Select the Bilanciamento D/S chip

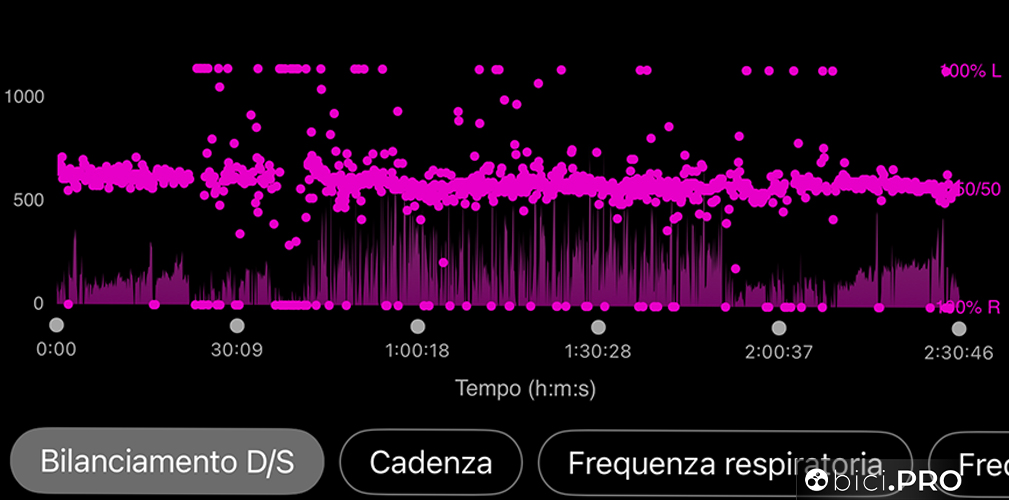coord(168,463)
